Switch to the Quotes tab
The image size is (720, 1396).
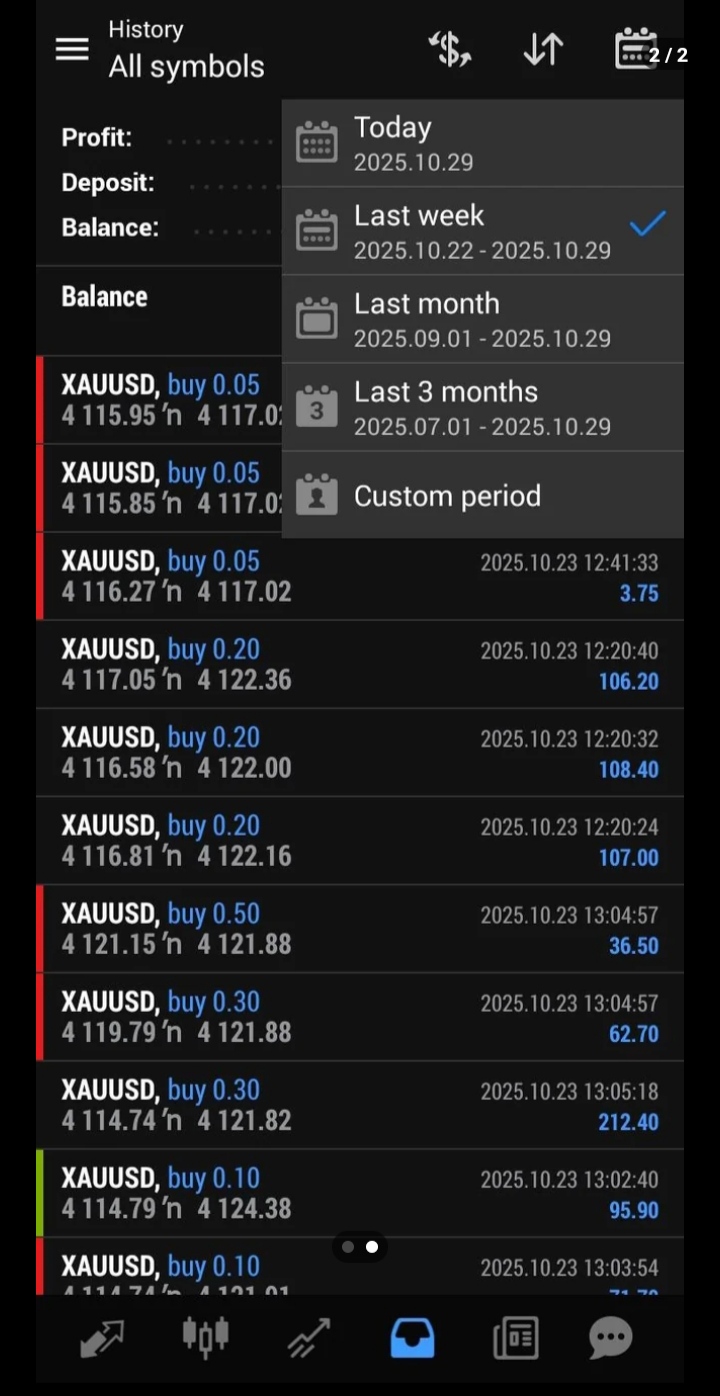[102, 1339]
